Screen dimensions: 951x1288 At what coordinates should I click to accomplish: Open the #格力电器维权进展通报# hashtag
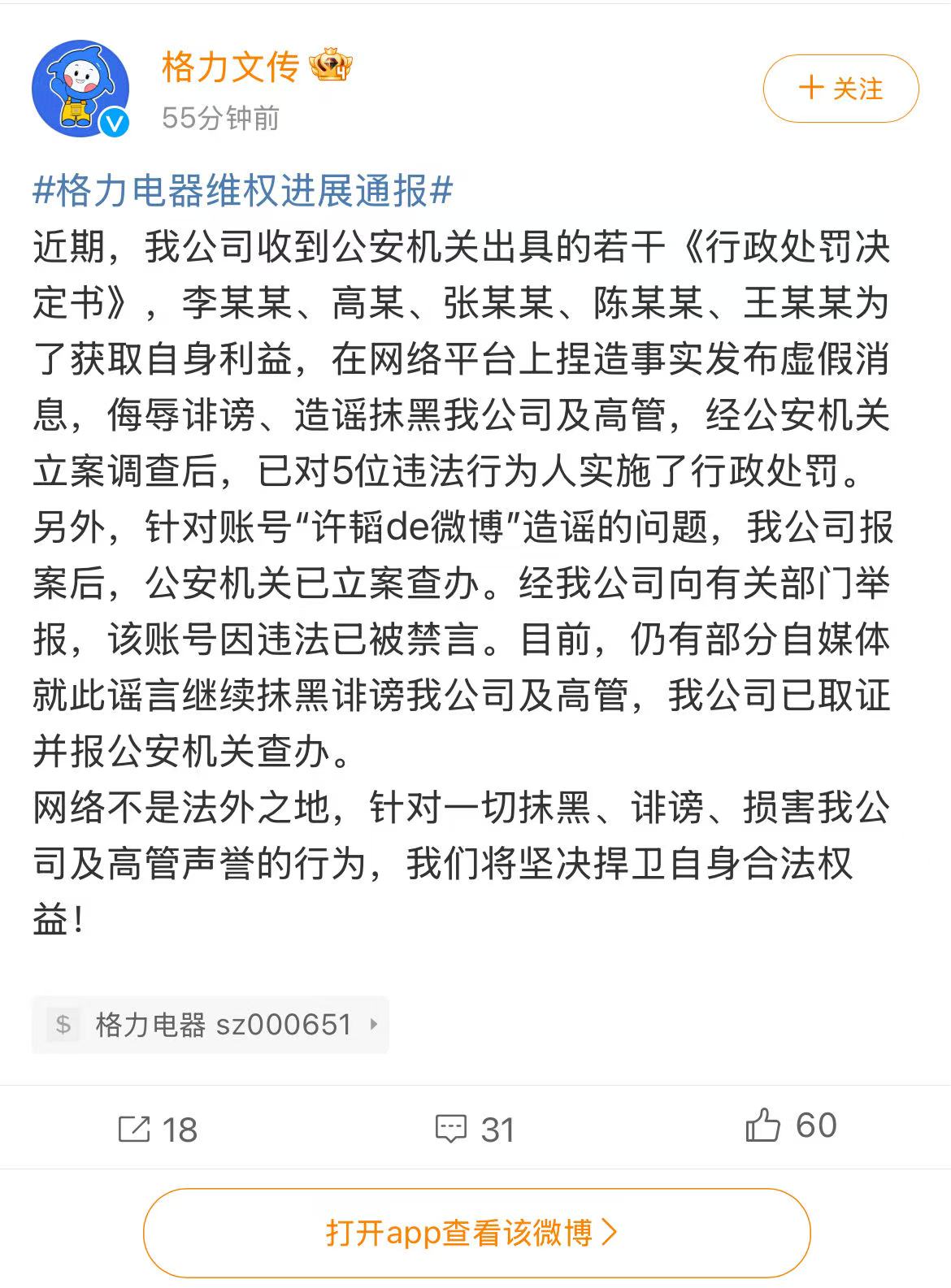[242, 192]
